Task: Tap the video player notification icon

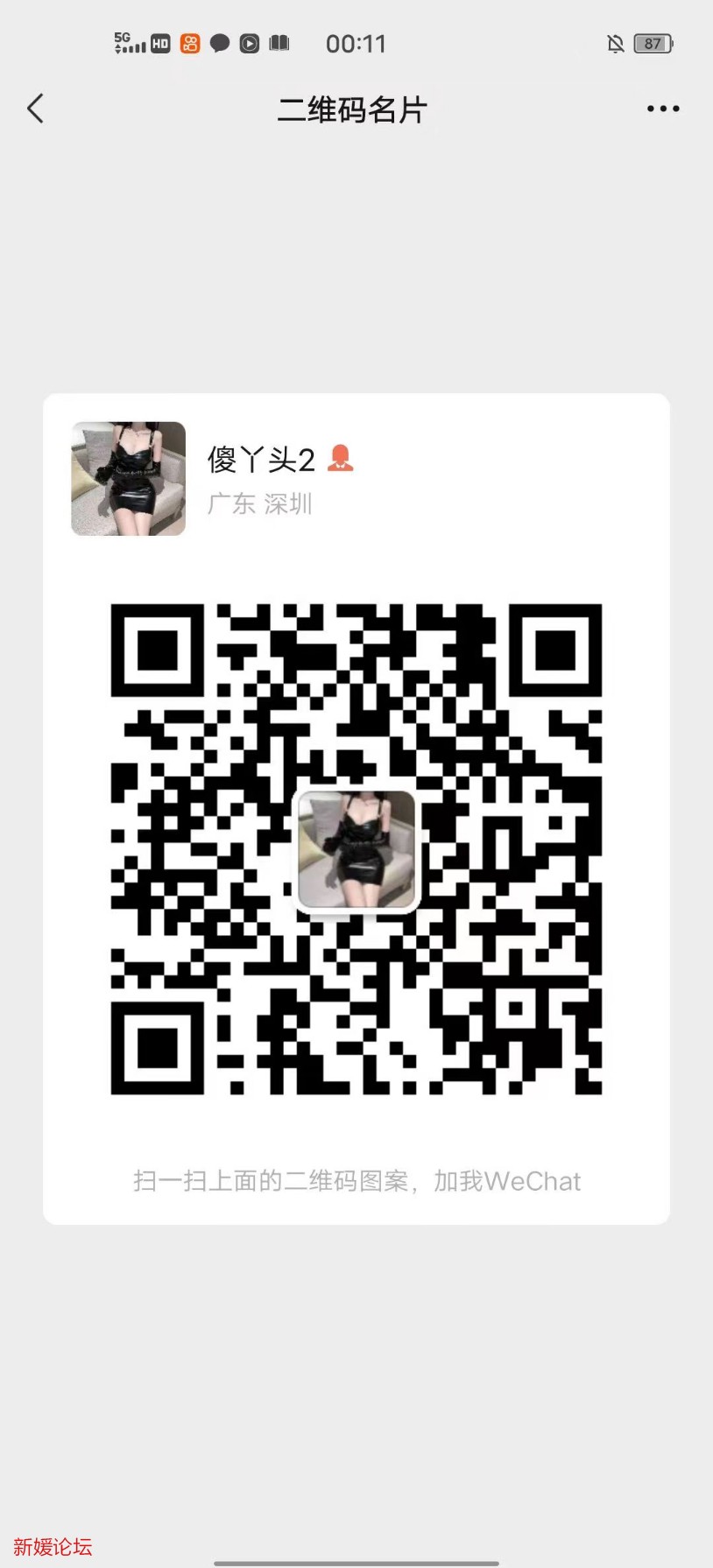Action: (x=250, y=43)
